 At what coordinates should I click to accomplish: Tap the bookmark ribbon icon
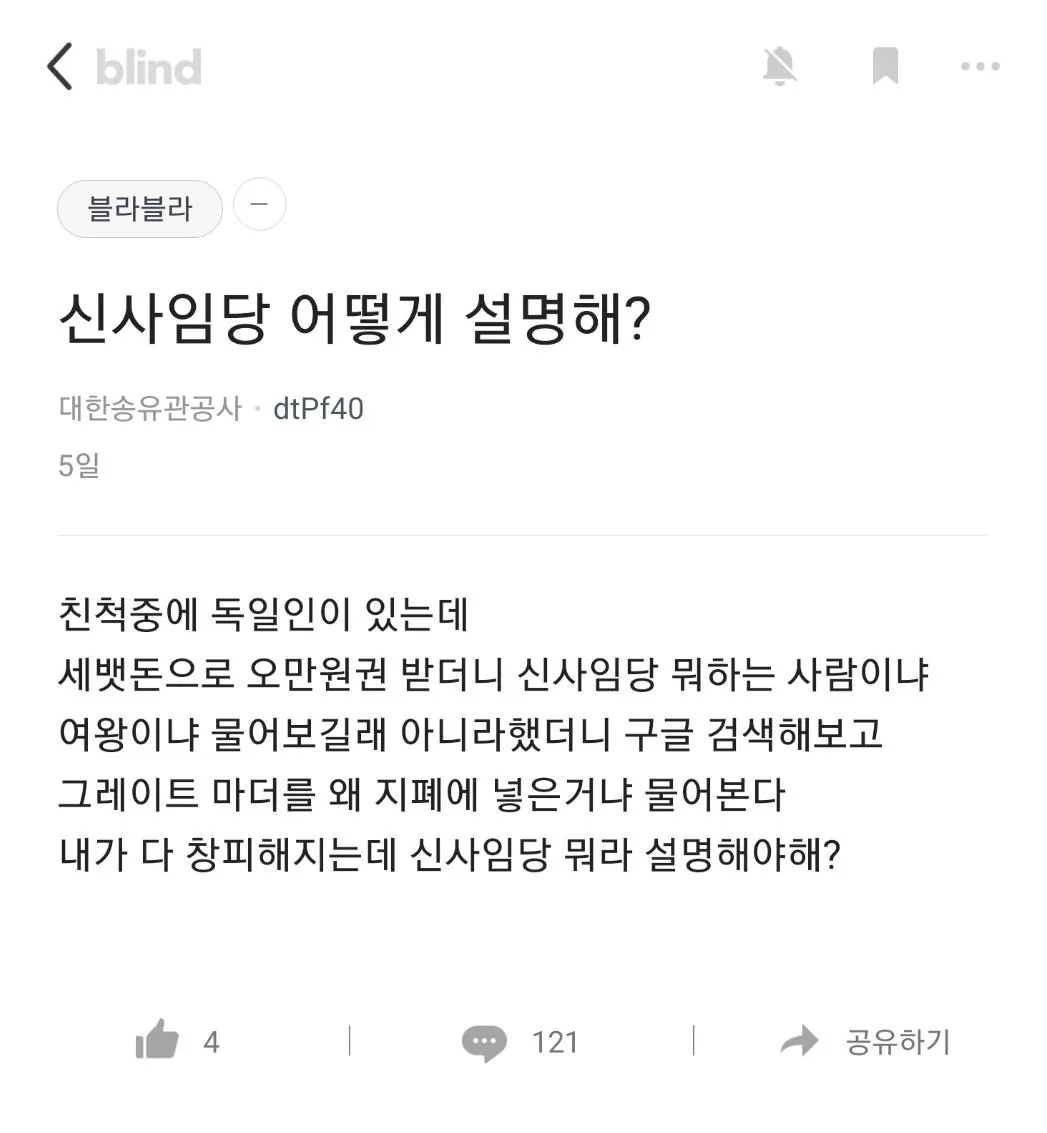click(x=886, y=66)
